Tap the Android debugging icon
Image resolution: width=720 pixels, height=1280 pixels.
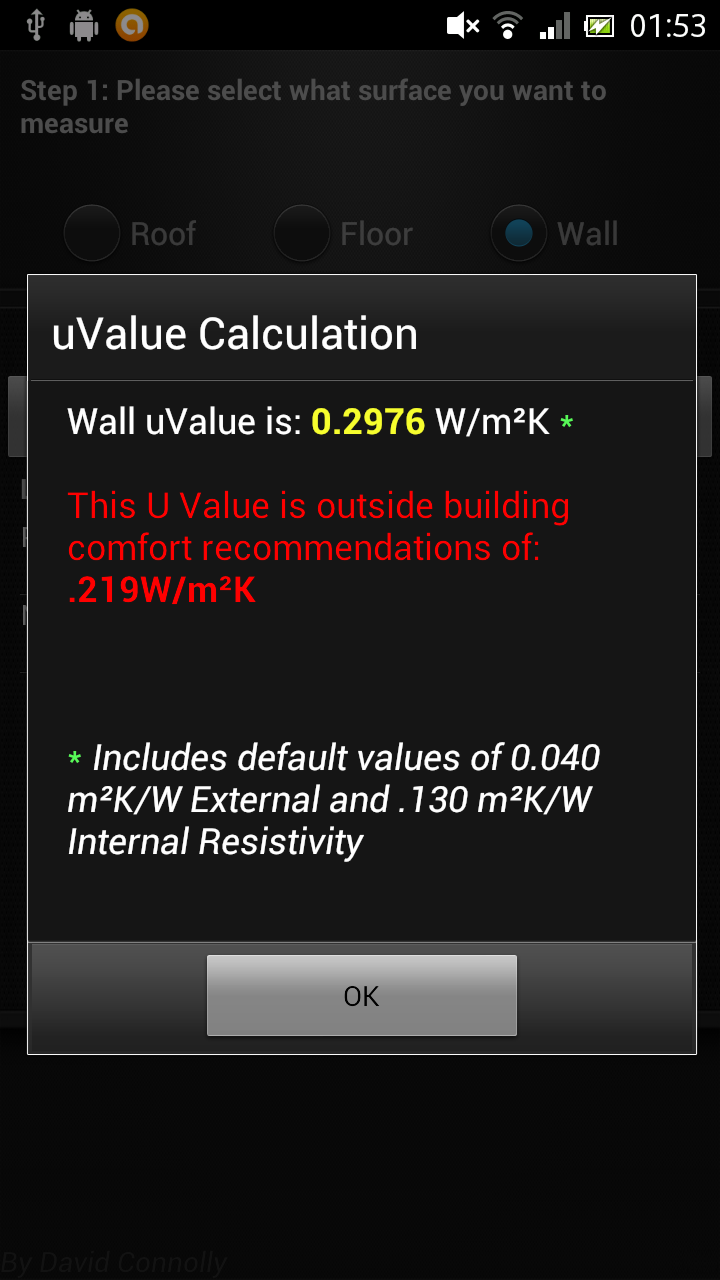[x=84, y=25]
